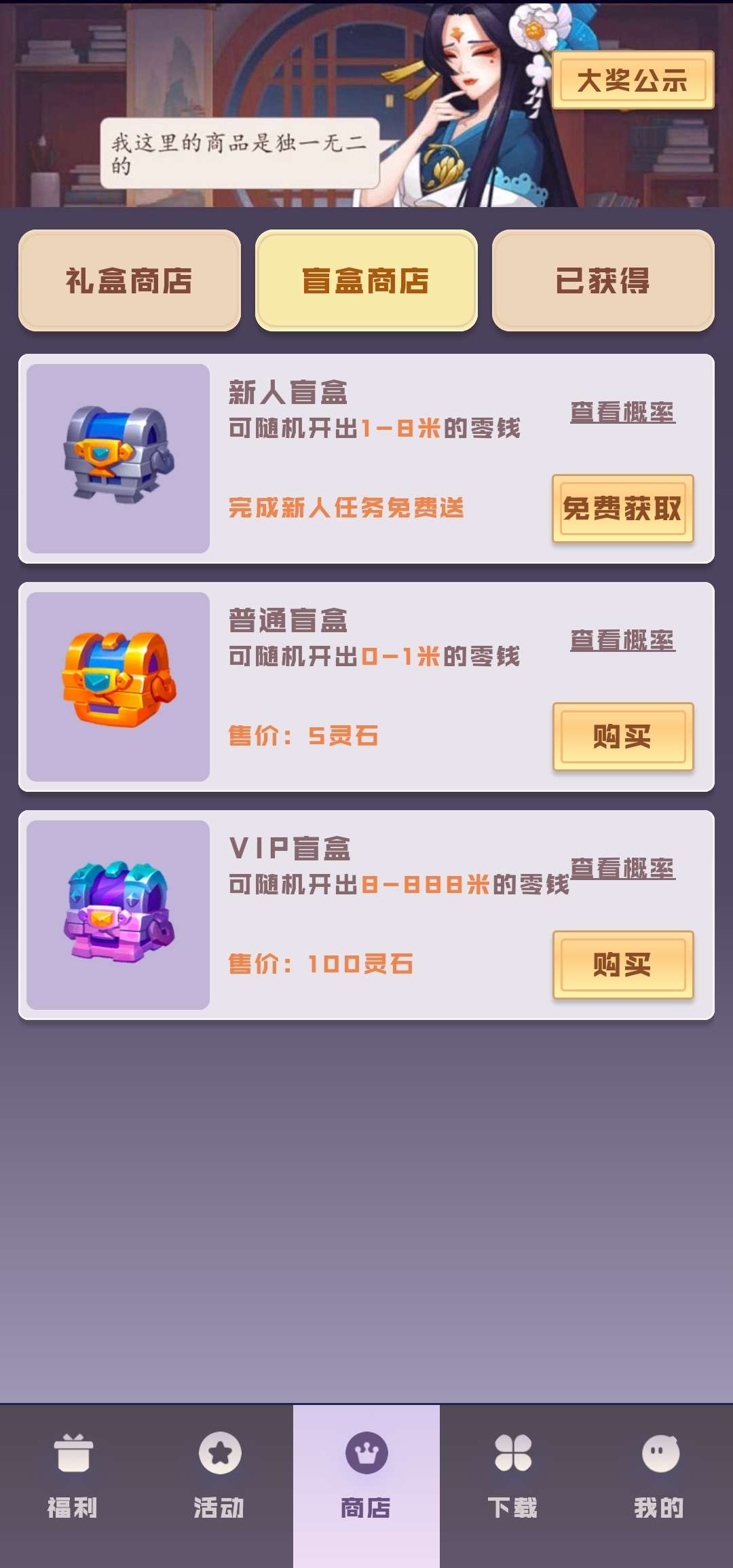733x1568 pixels.
Task: Tap 免费获取 for the newcomer blind box
Action: click(622, 508)
